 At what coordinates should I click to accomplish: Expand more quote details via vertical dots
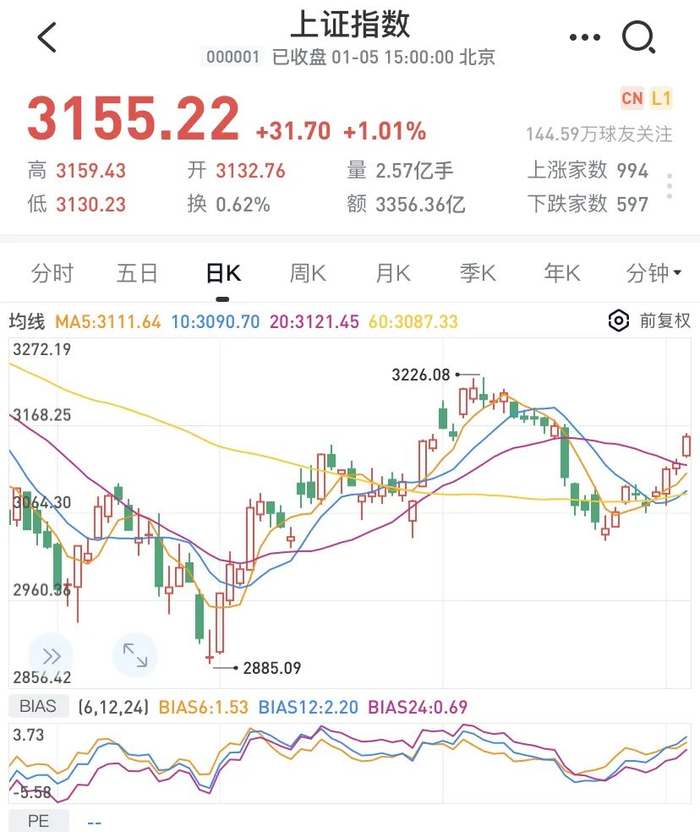[670, 186]
